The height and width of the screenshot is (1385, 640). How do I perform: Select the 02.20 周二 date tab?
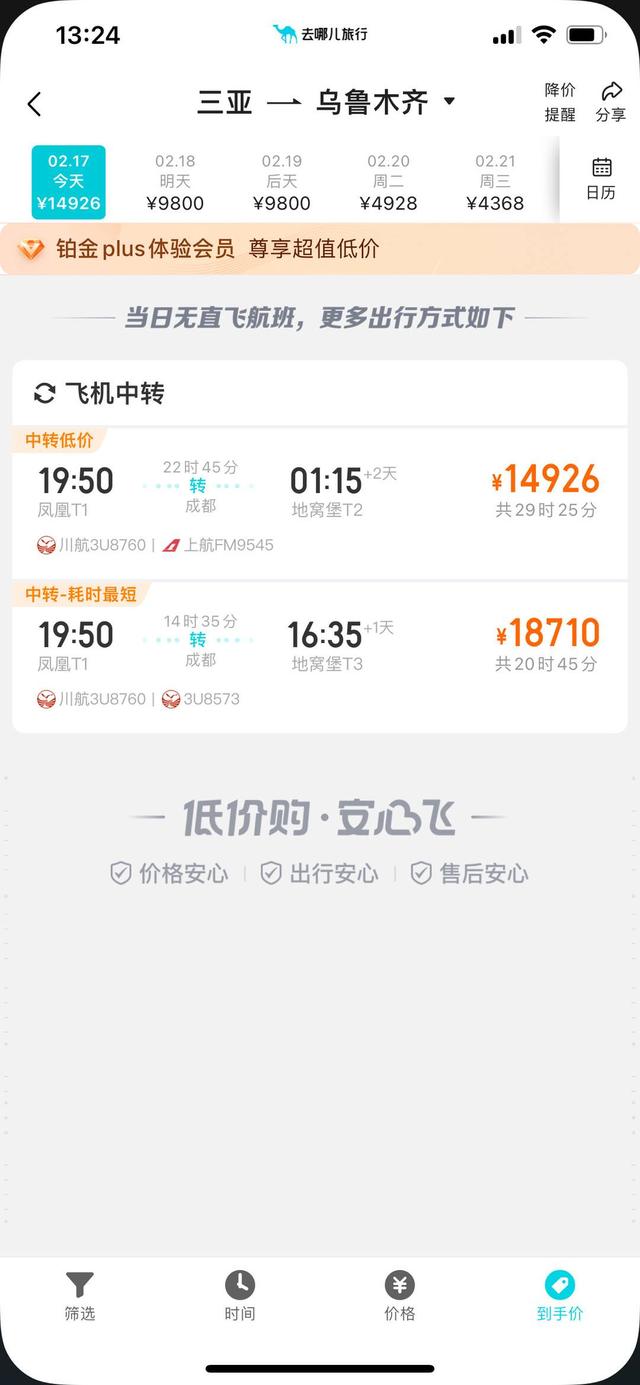coord(388,182)
